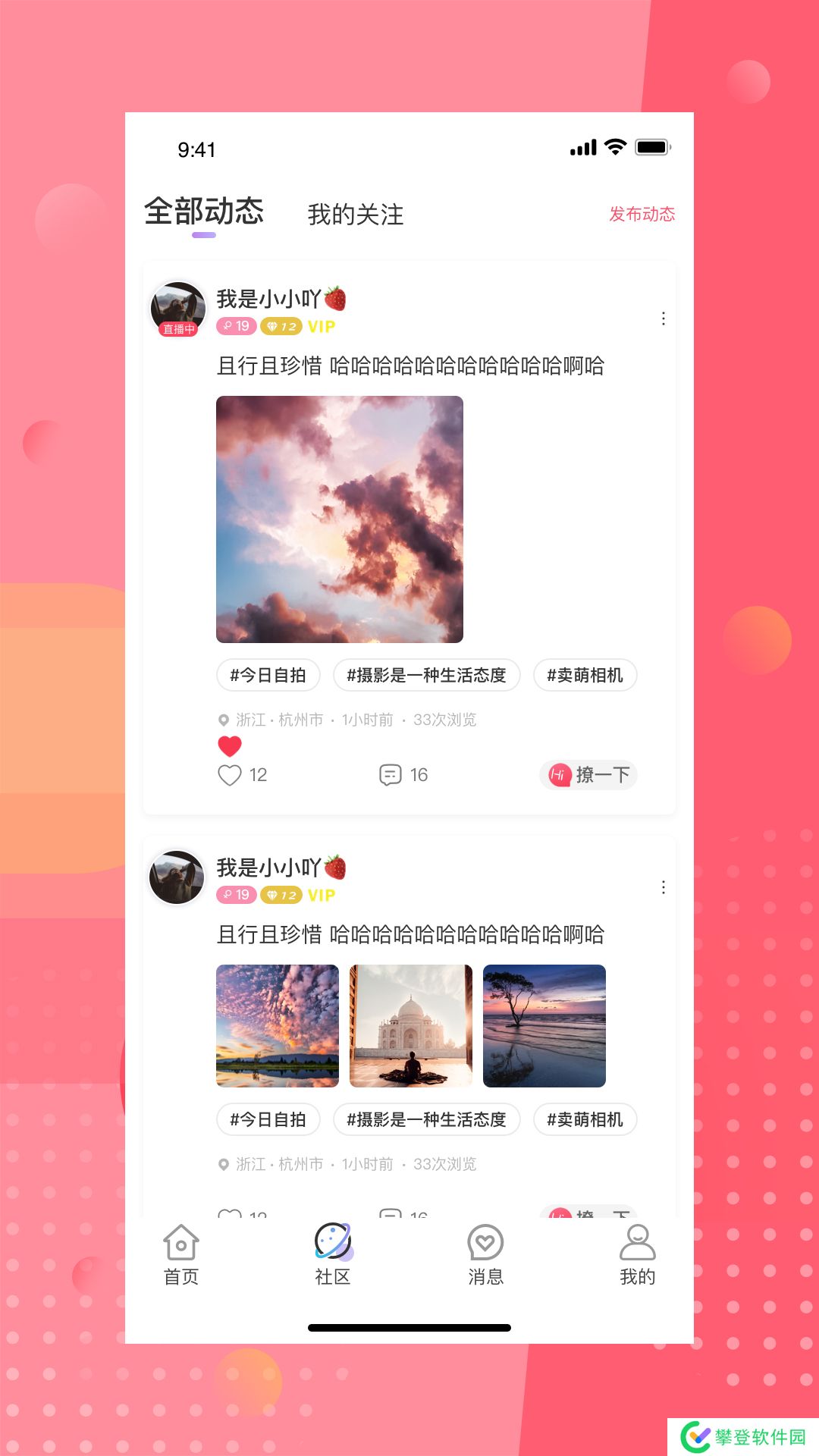Select the 社区 tab in the bottom bar
Image resolution: width=819 pixels, height=1456 pixels.
coord(333,1255)
